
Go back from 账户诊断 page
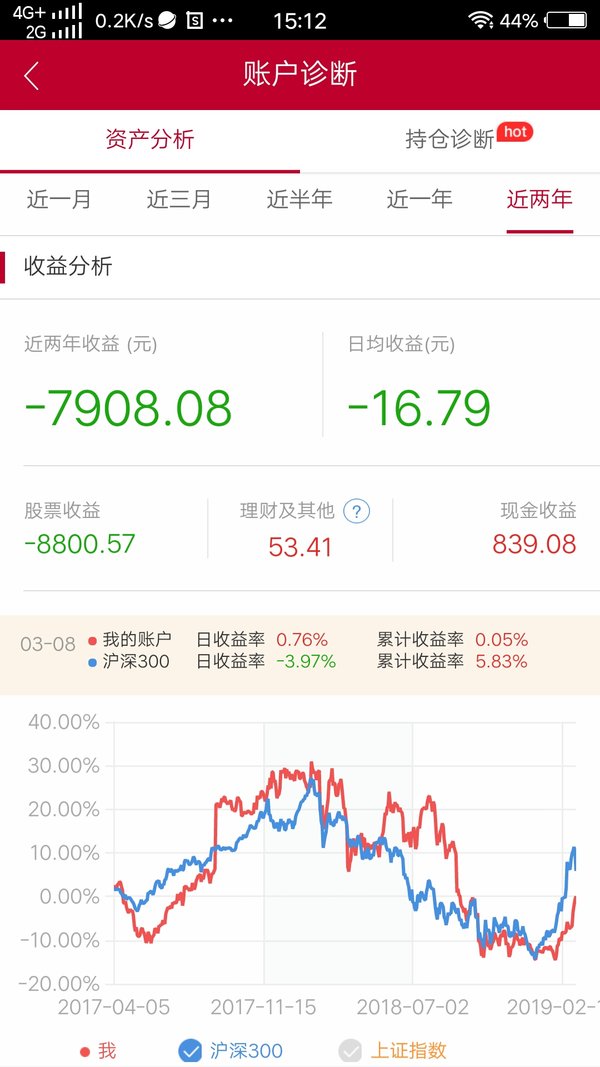[x=31, y=76]
